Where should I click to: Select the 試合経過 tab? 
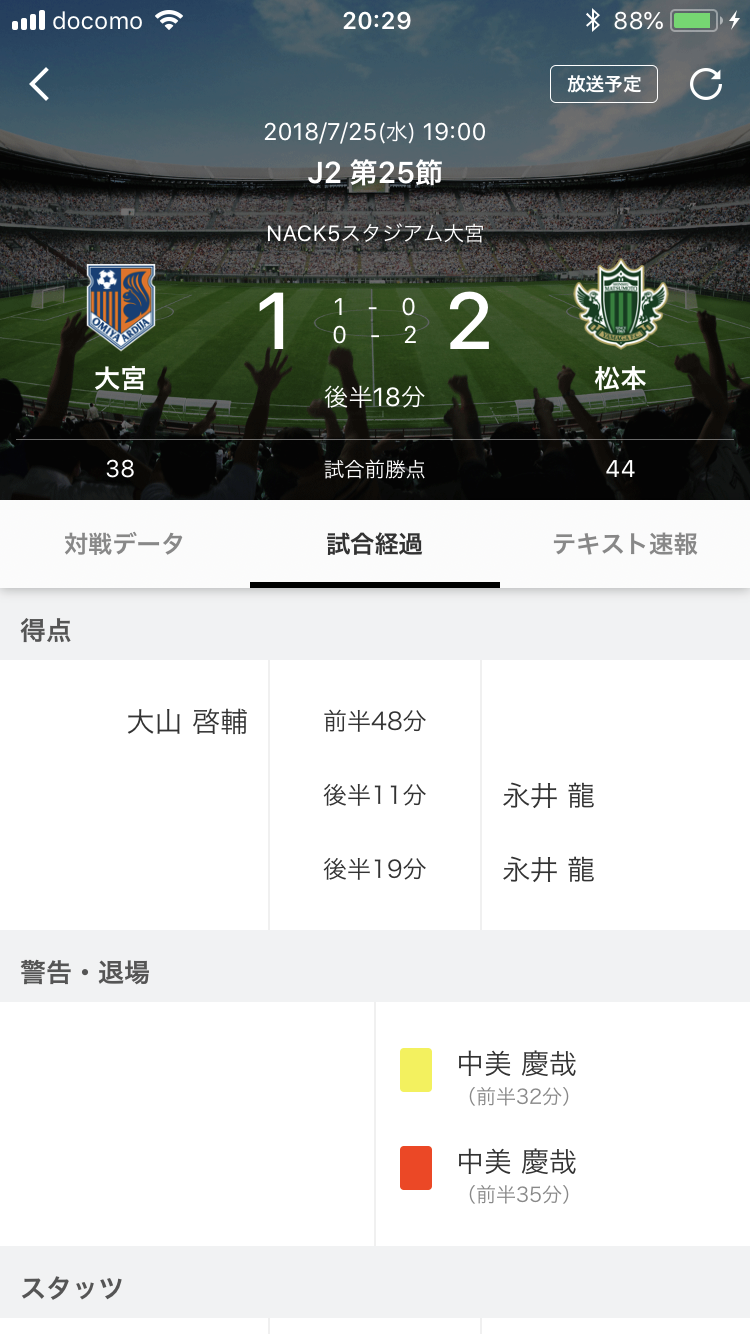[375, 544]
